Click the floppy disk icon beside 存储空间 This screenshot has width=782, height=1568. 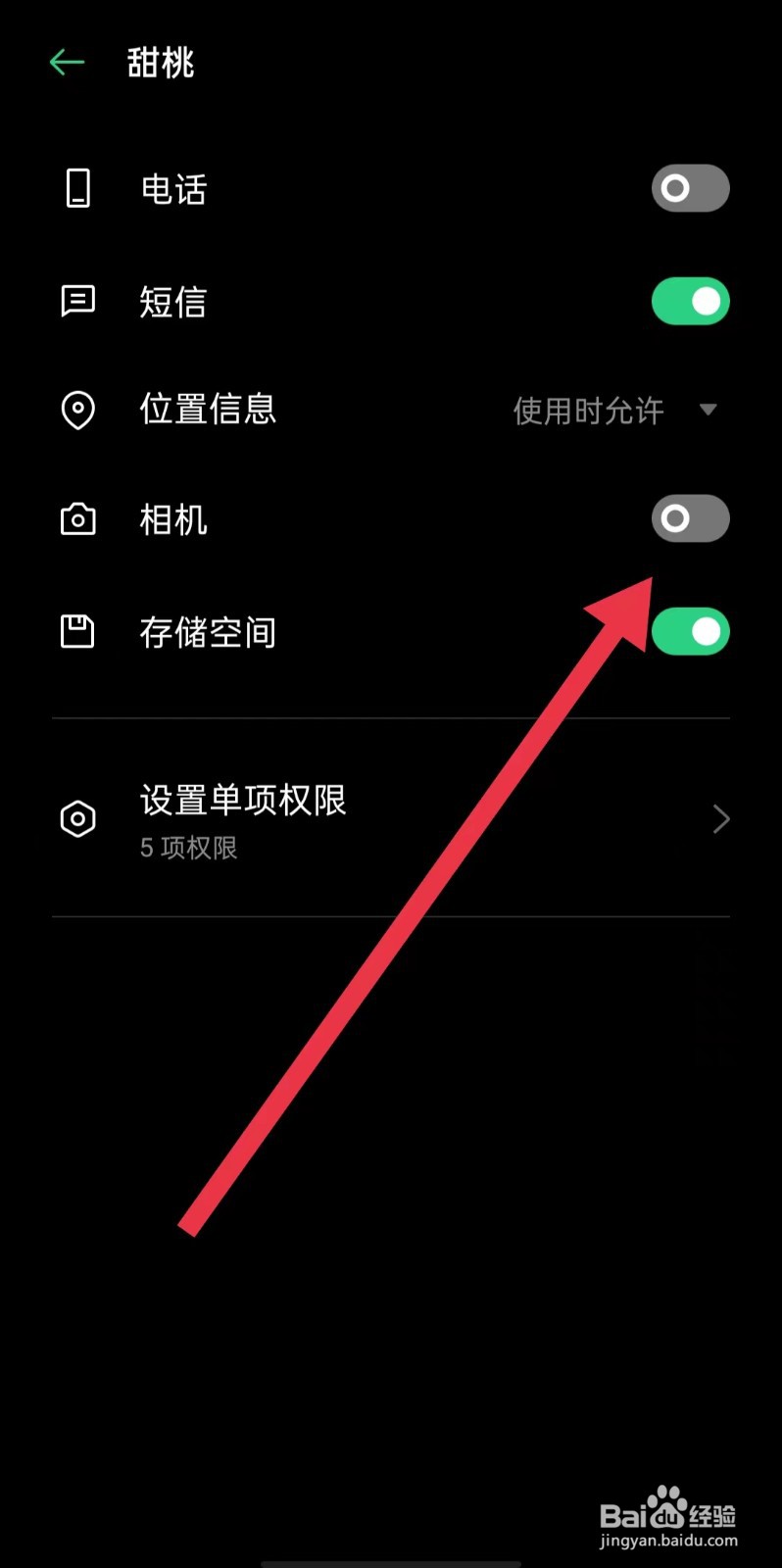78,632
